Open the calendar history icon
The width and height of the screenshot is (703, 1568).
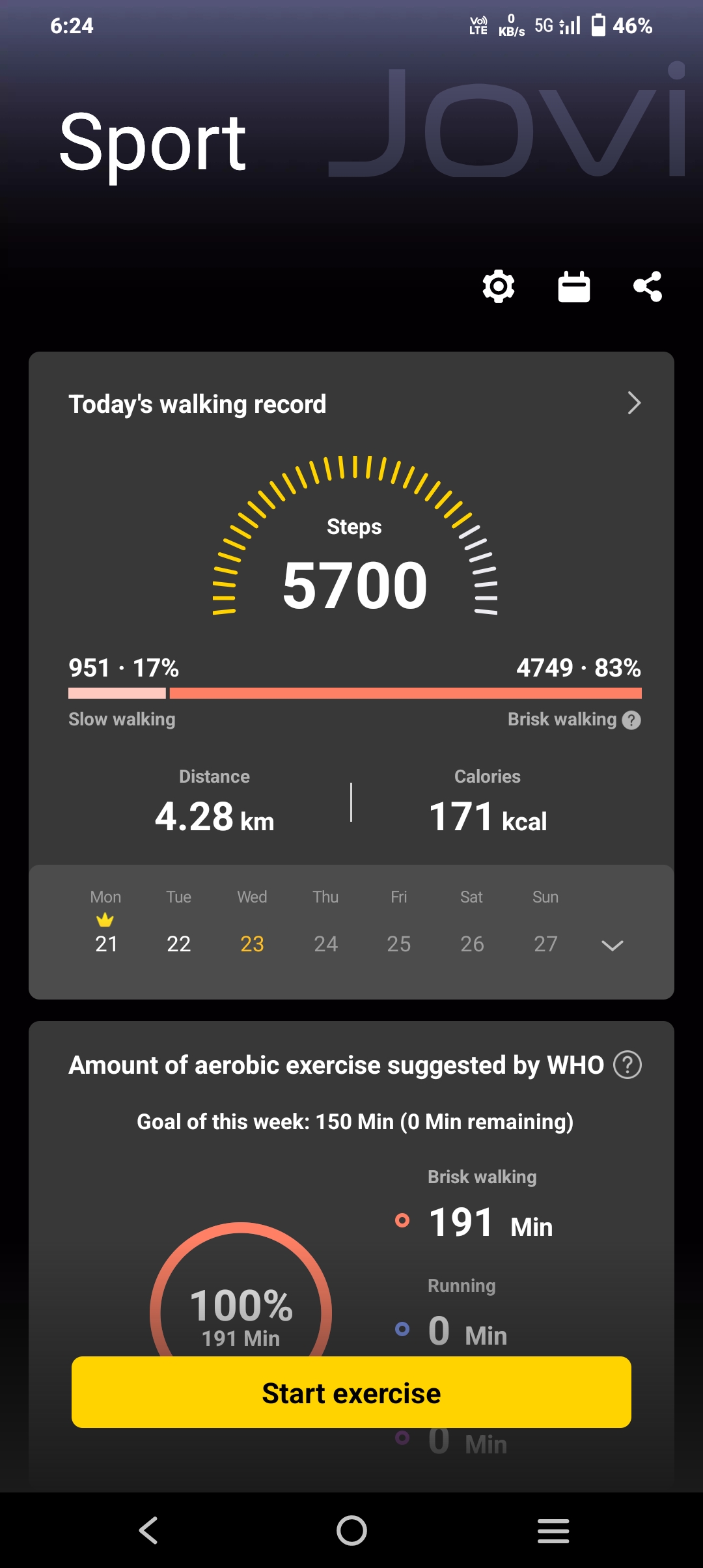[574, 287]
